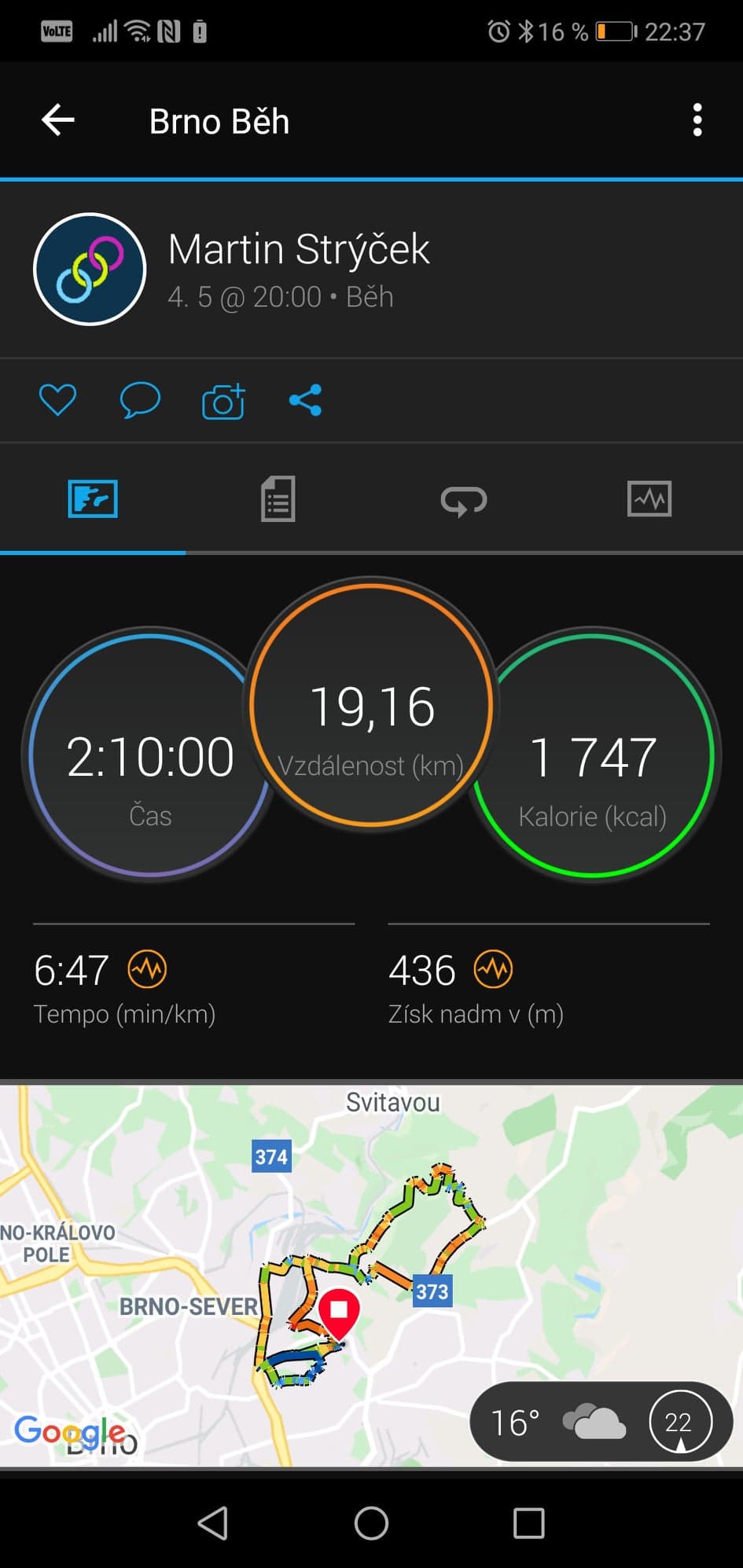Open comments on the activity

pyautogui.click(x=140, y=400)
